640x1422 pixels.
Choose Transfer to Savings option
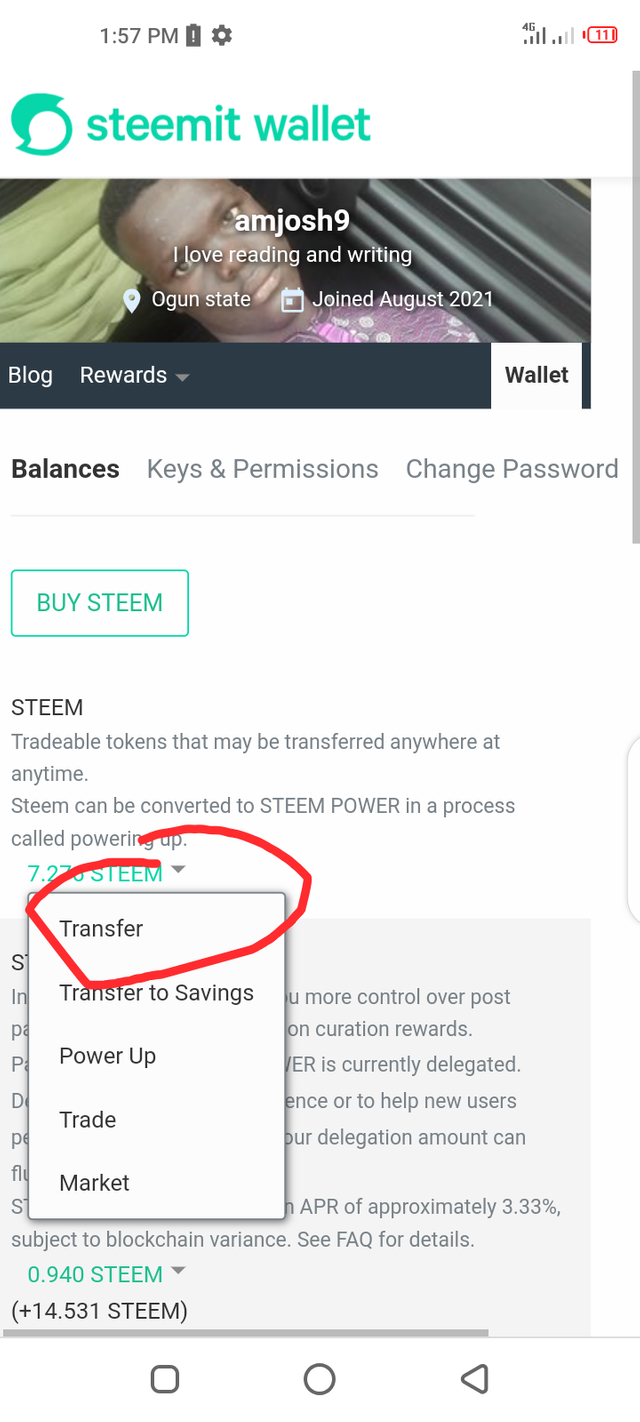156,992
